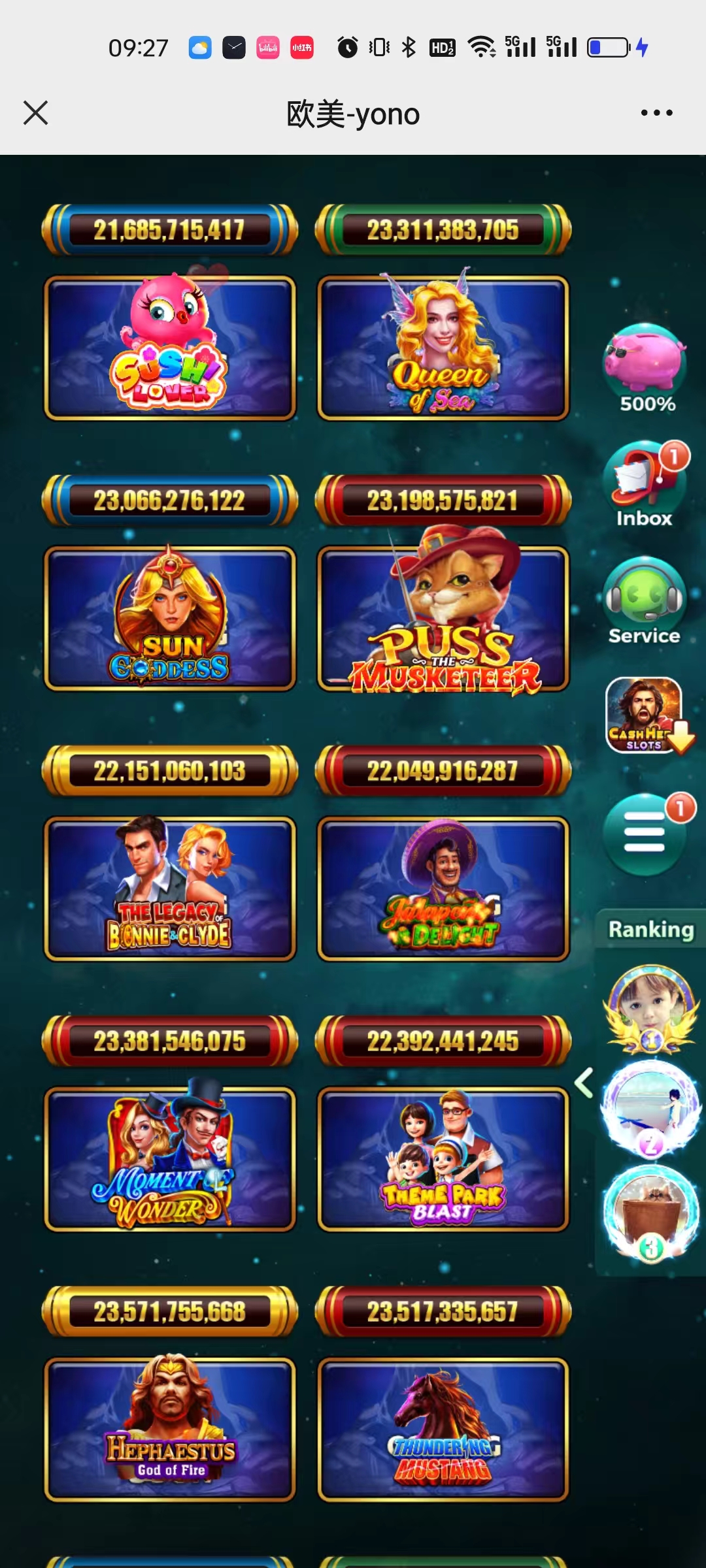Play Hephaestus God of Fire
The height and width of the screenshot is (1568, 706).
pos(170,1429)
